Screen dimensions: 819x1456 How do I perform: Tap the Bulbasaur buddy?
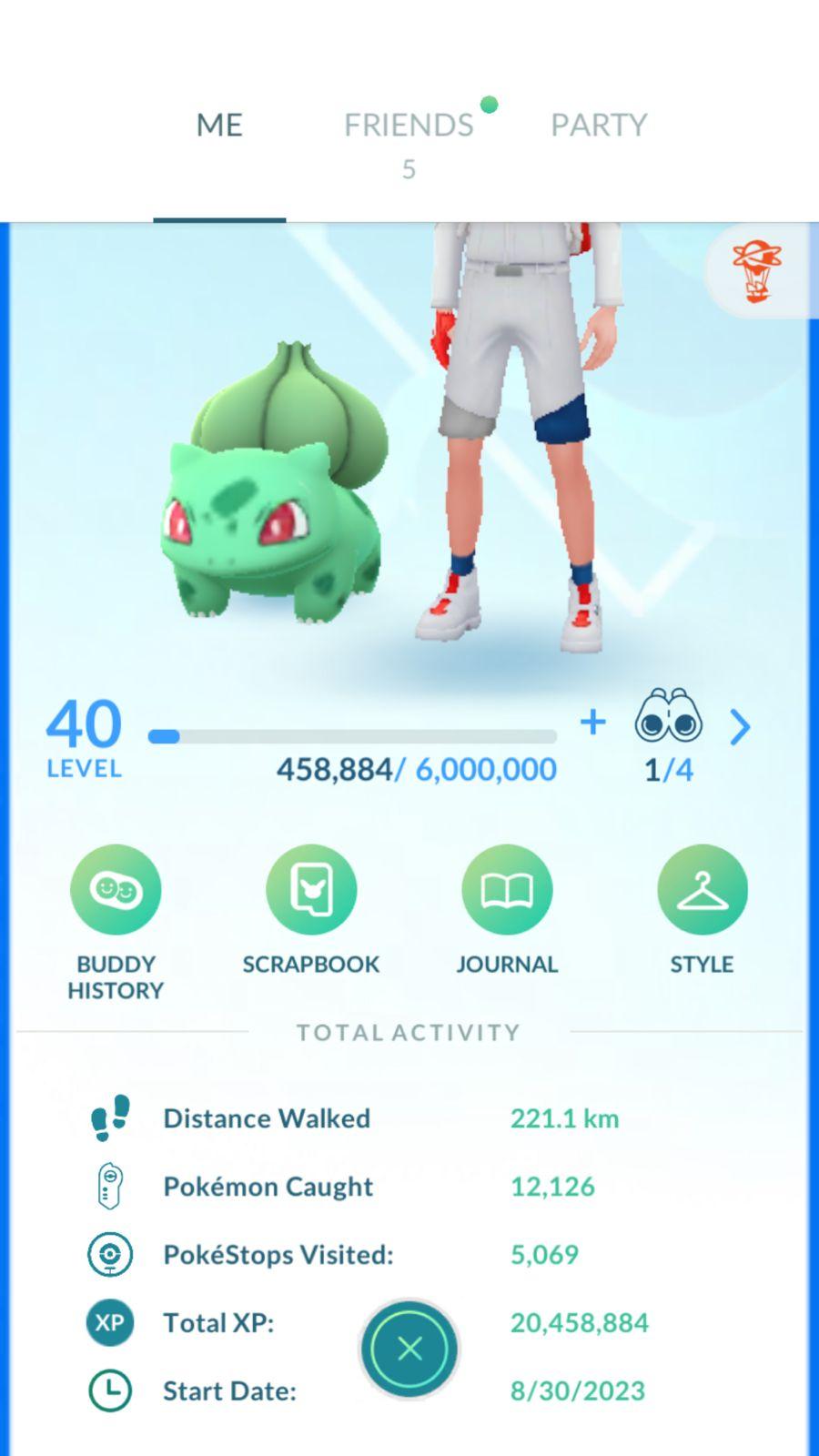273,491
